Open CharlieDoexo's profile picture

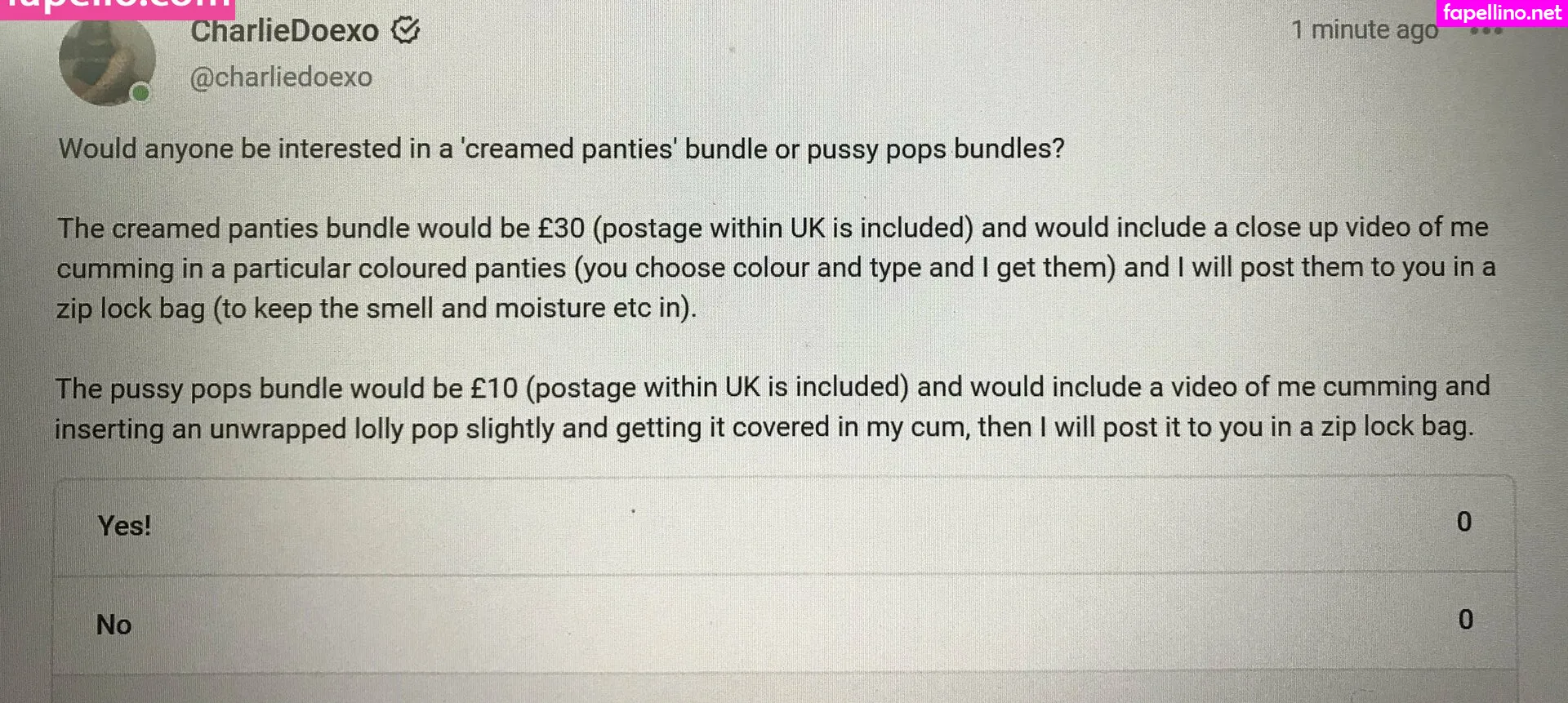pyautogui.click(x=107, y=61)
